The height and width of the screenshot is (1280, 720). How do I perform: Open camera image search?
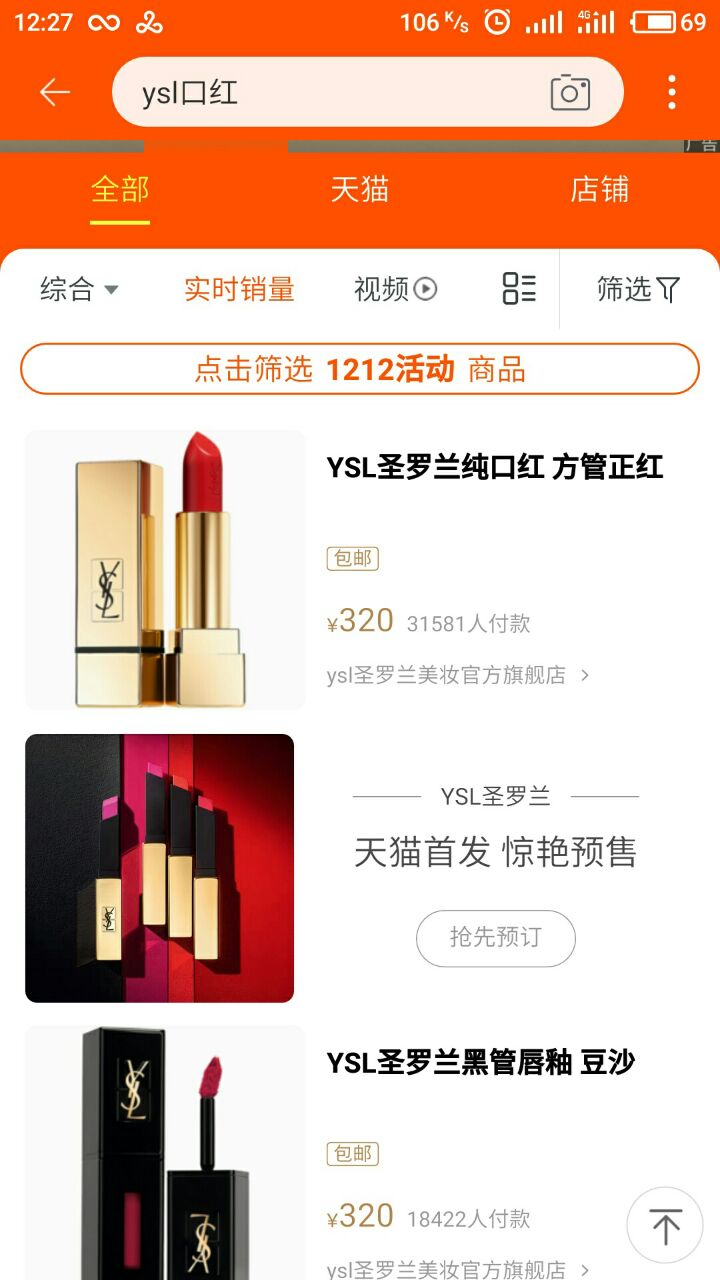570,93
